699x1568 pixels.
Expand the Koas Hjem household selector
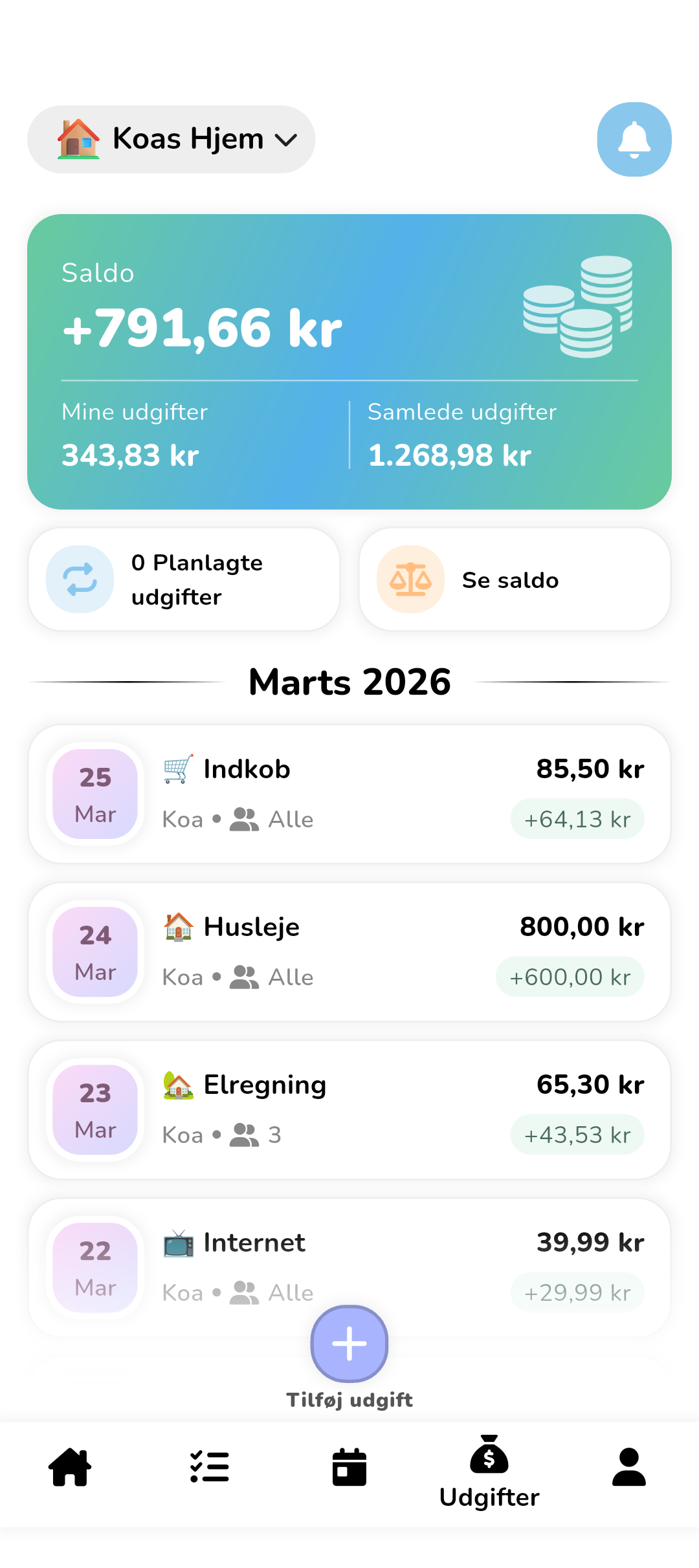click(x=170, y=138)
